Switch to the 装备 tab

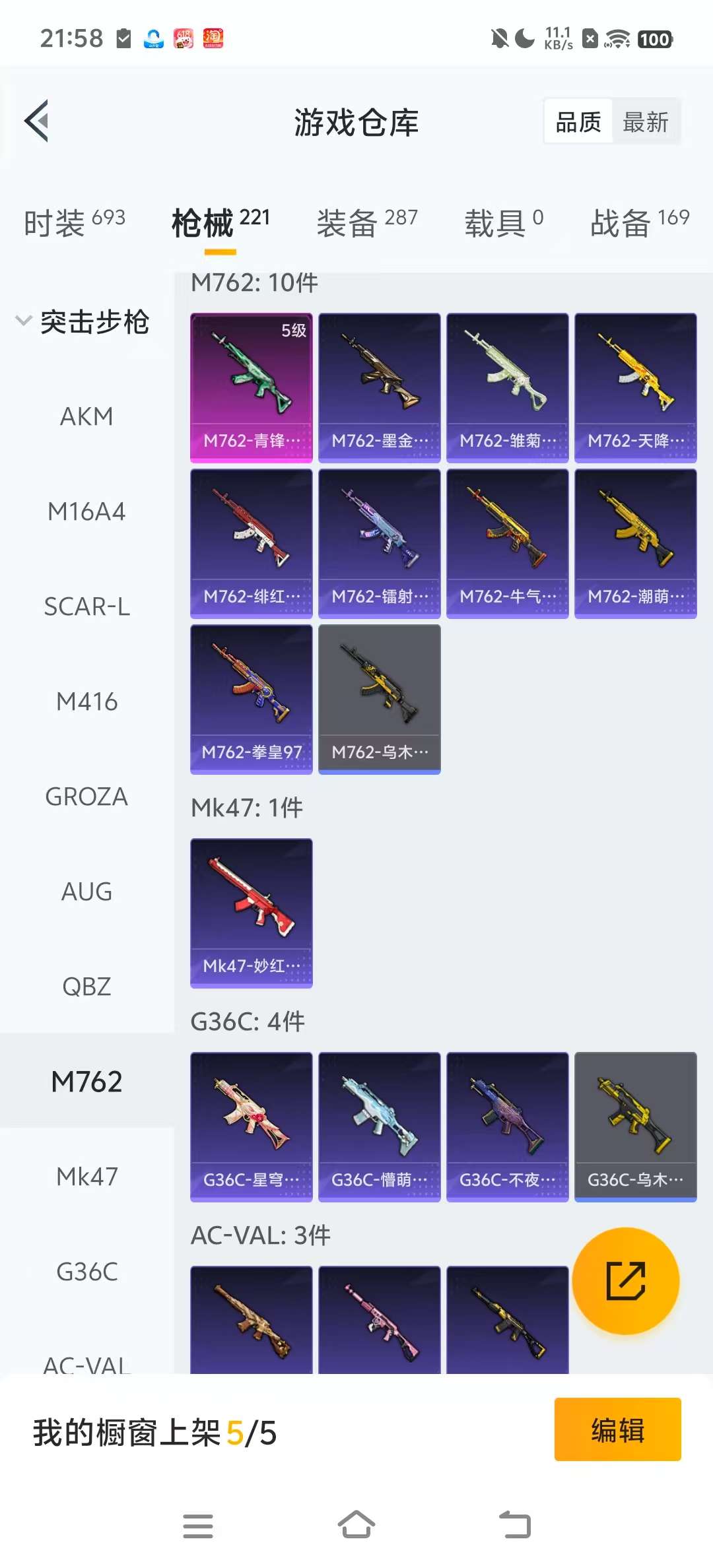coord(366,222)
